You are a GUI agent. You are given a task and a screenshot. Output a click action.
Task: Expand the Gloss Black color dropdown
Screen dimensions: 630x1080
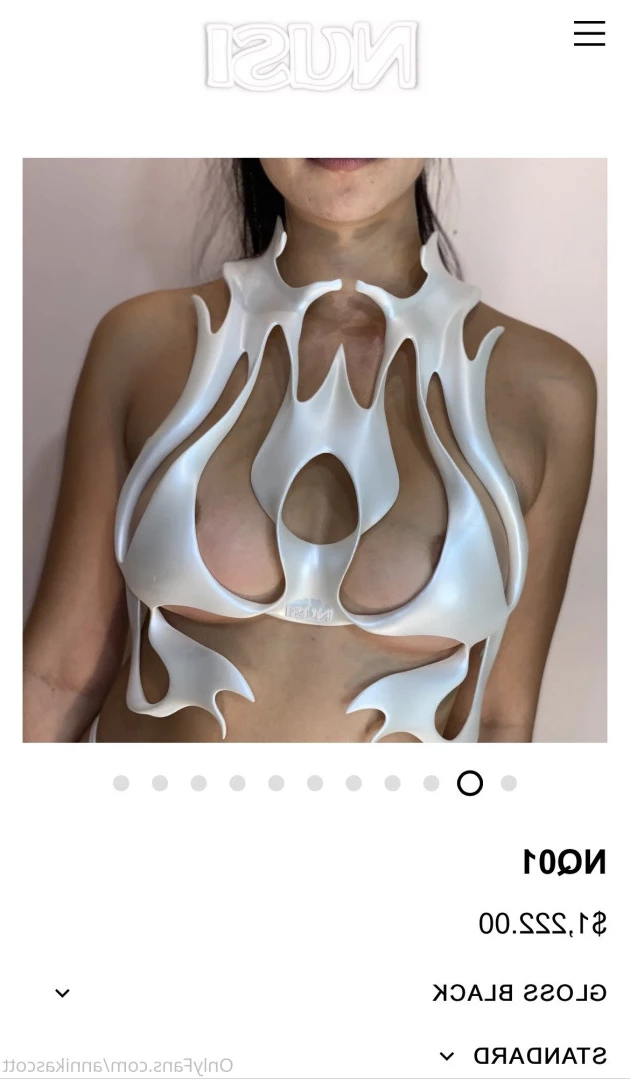click(62, 993)
